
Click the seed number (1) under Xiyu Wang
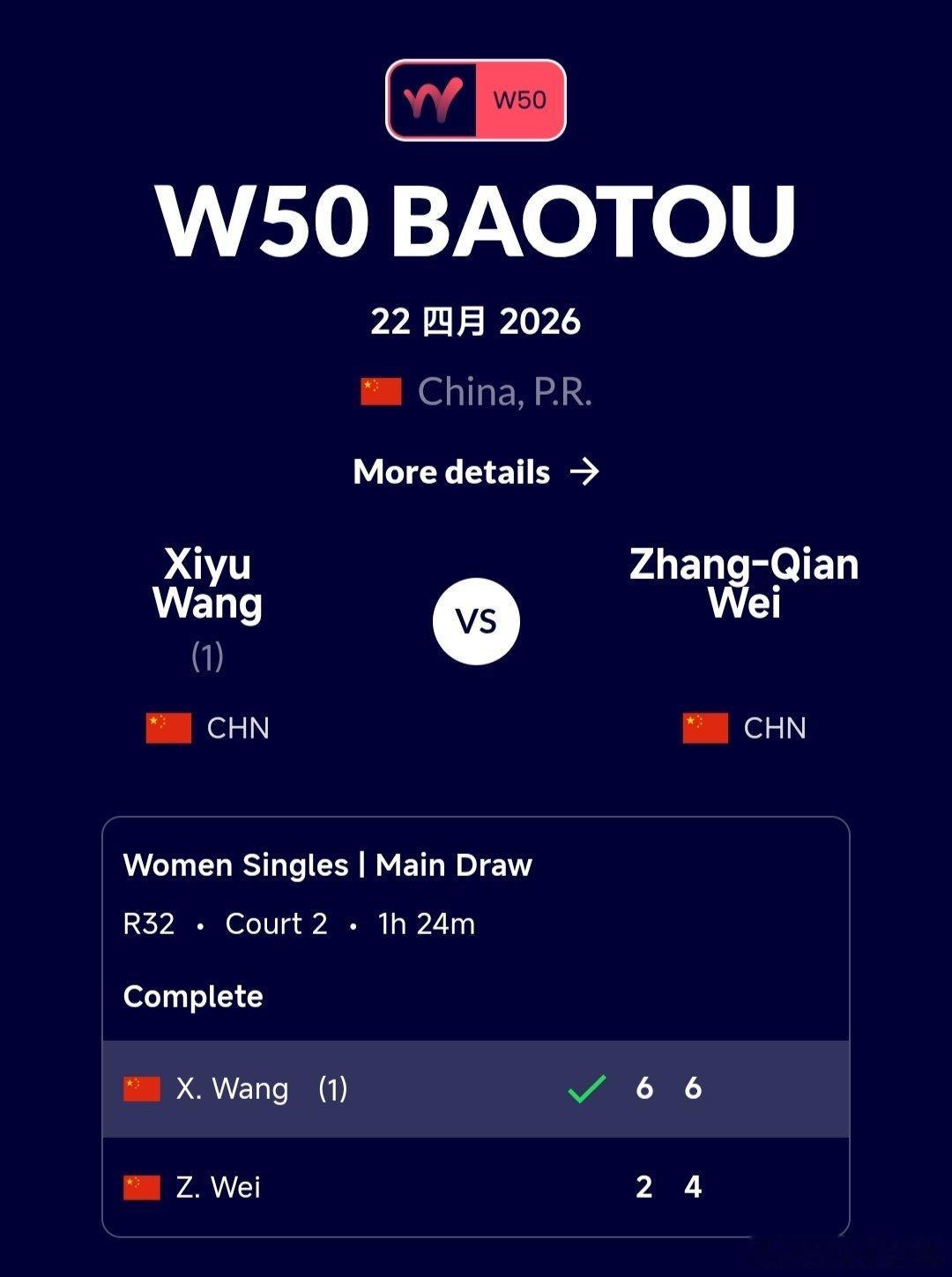207,658
